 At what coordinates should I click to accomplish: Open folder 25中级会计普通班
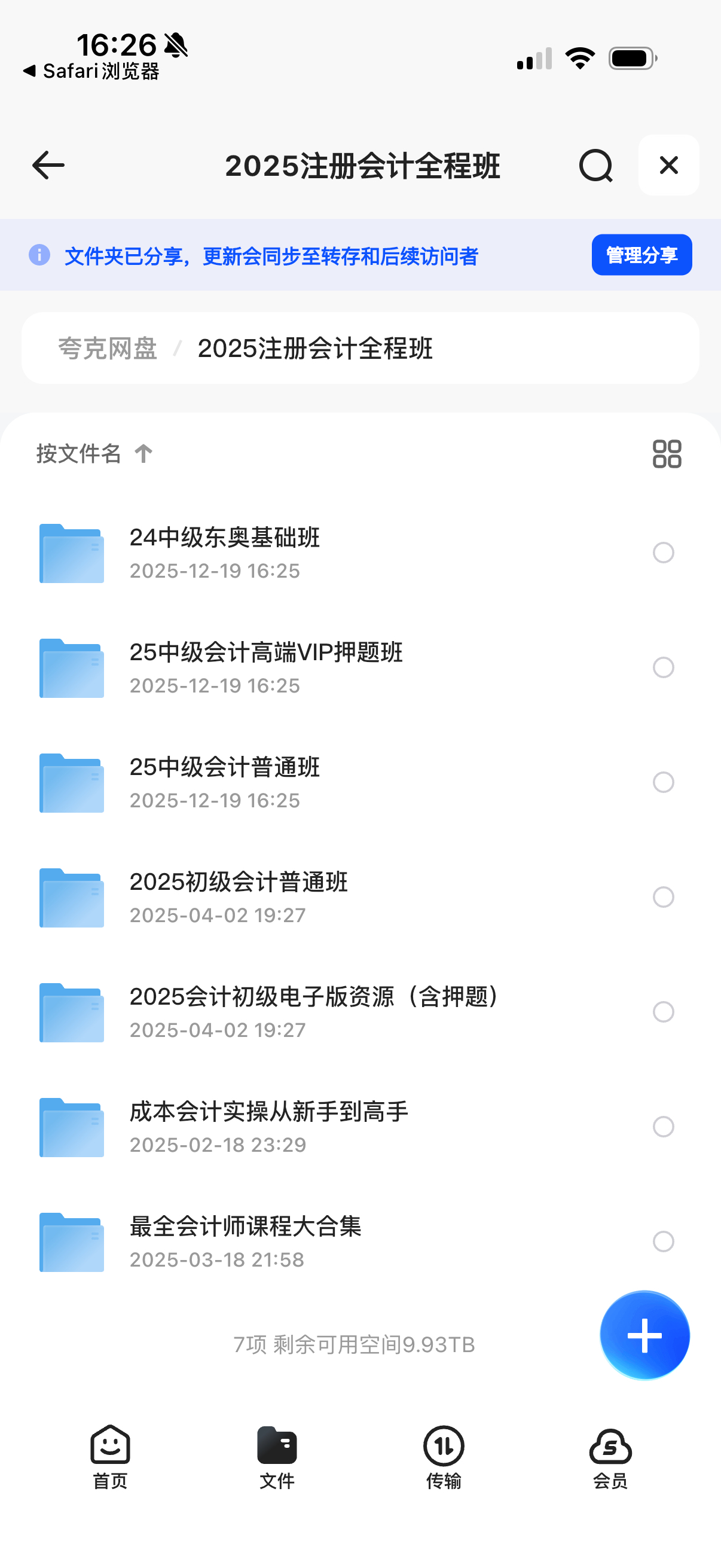(225, 782)
